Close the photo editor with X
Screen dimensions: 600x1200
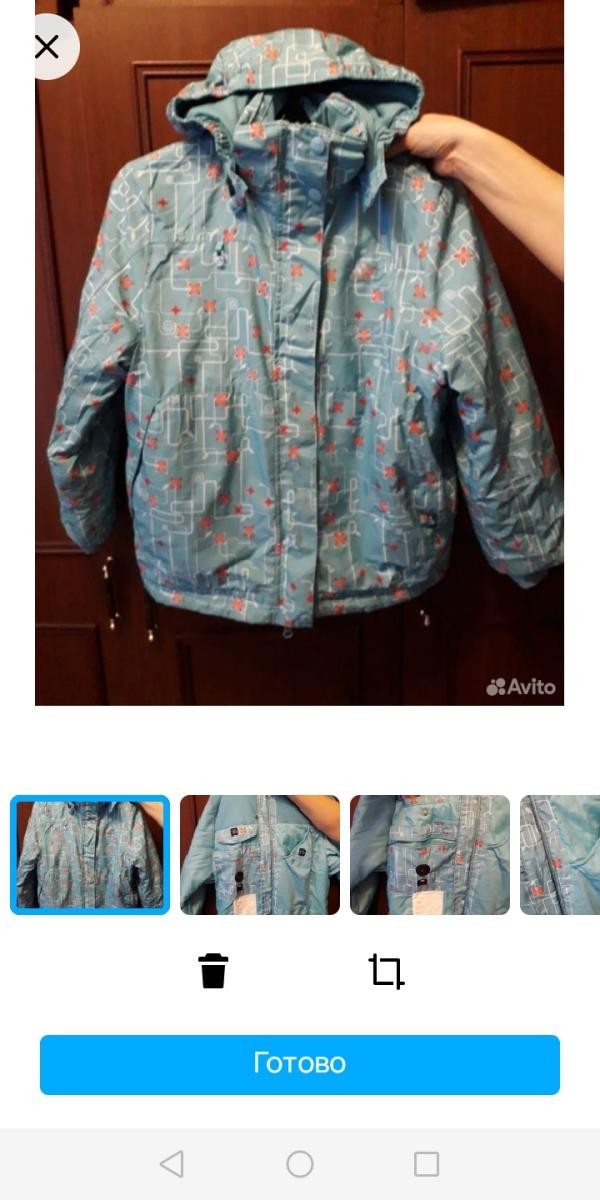coord(47,46)
